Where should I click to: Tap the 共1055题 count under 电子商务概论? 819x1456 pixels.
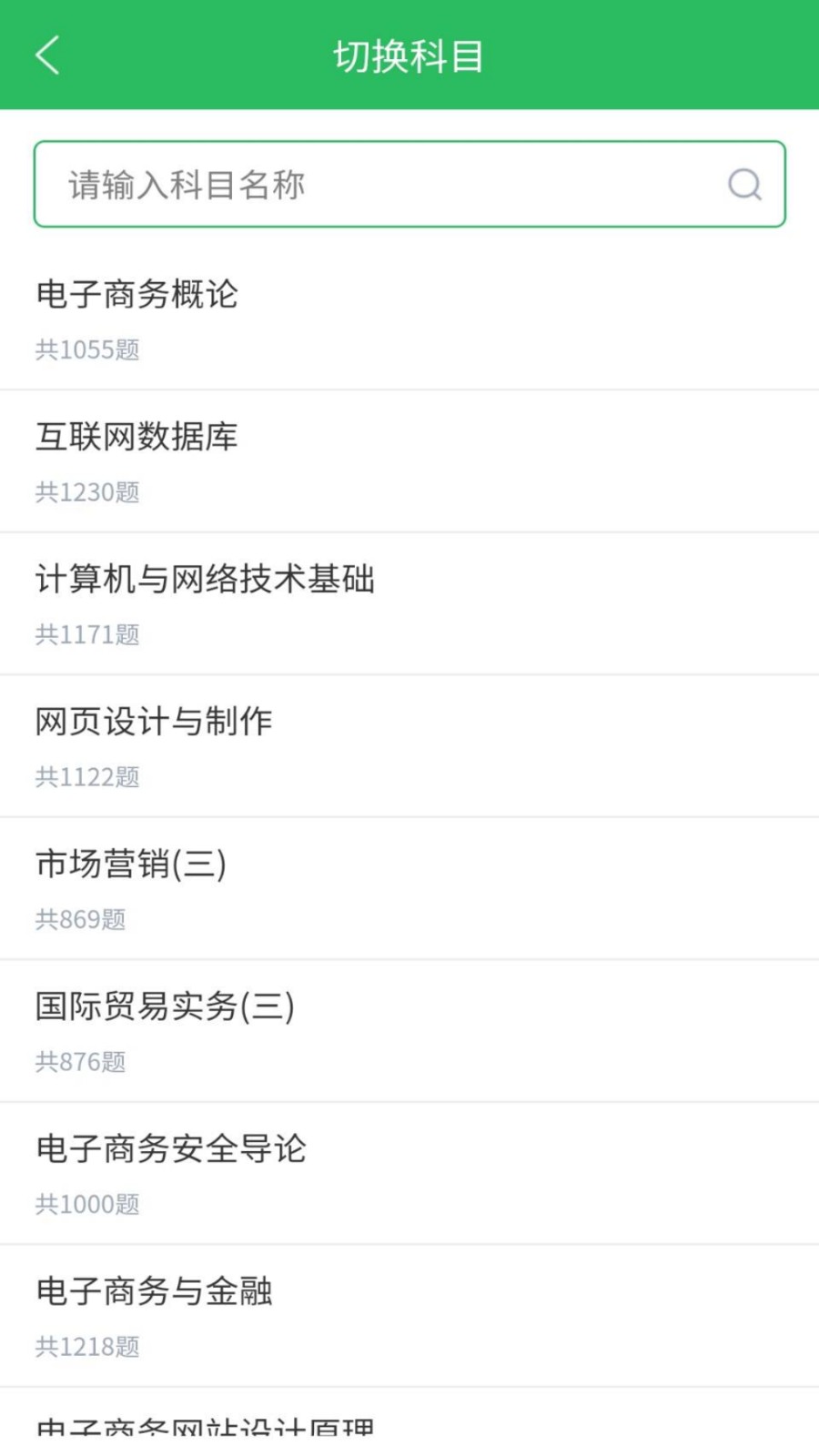pos(87,350)
